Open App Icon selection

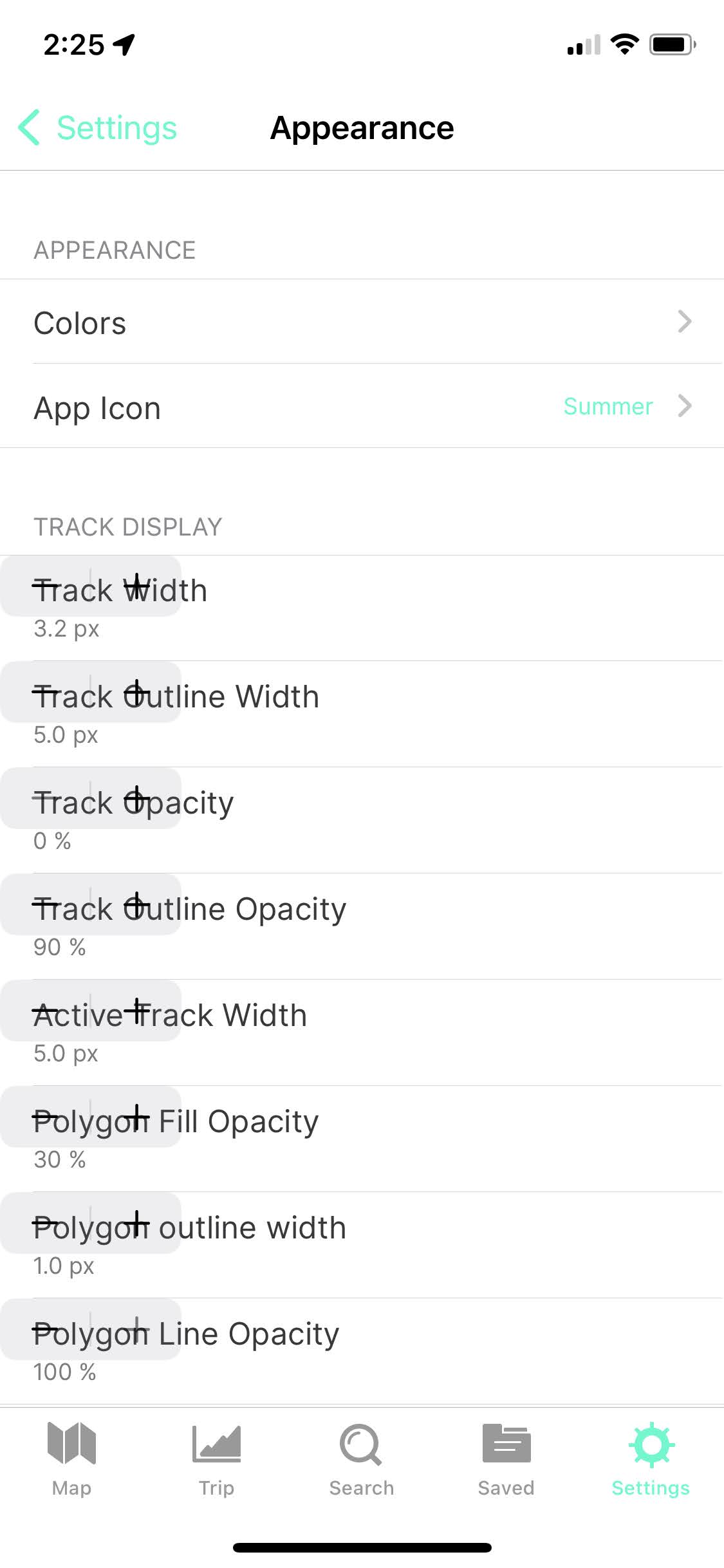tap(362, 407)
